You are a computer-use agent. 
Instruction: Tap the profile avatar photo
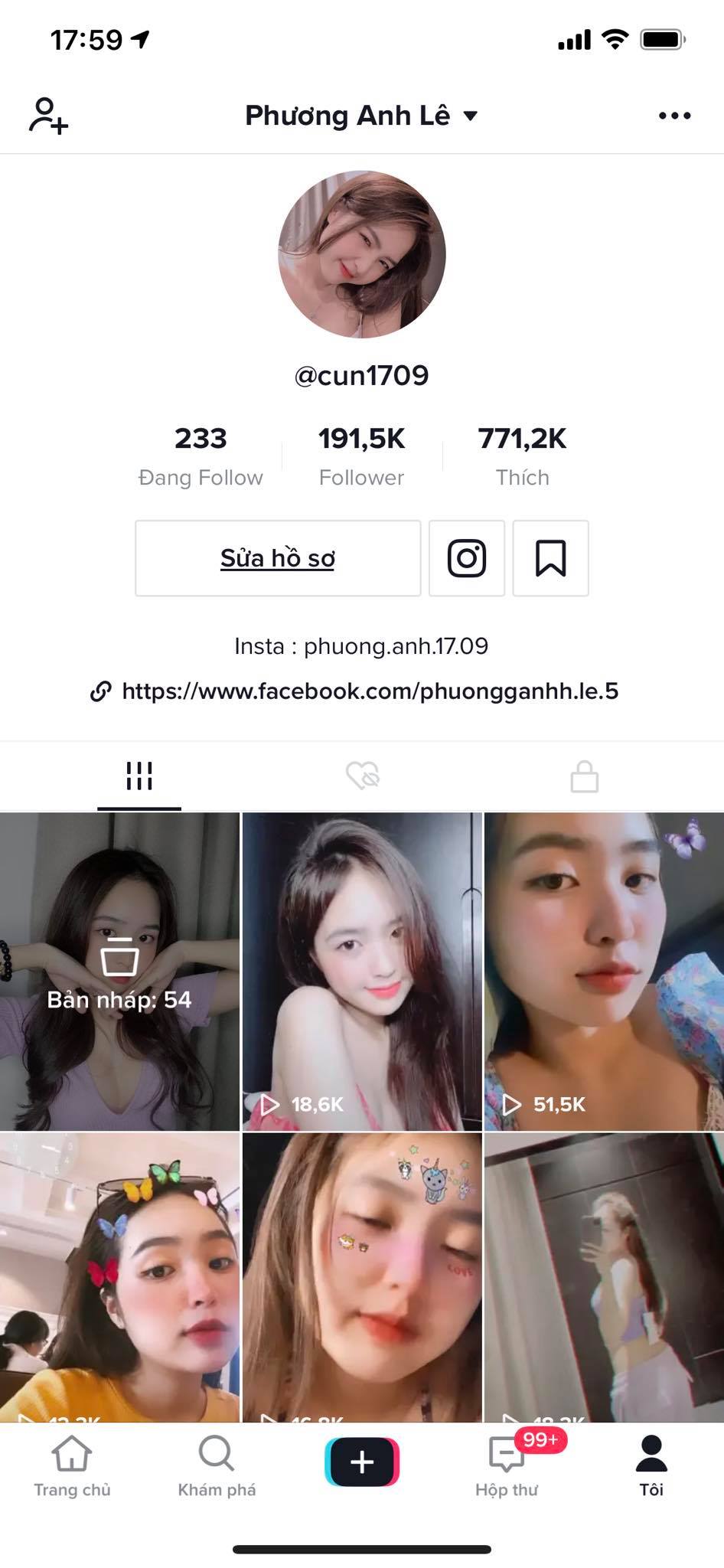click(x=361, y=254)
